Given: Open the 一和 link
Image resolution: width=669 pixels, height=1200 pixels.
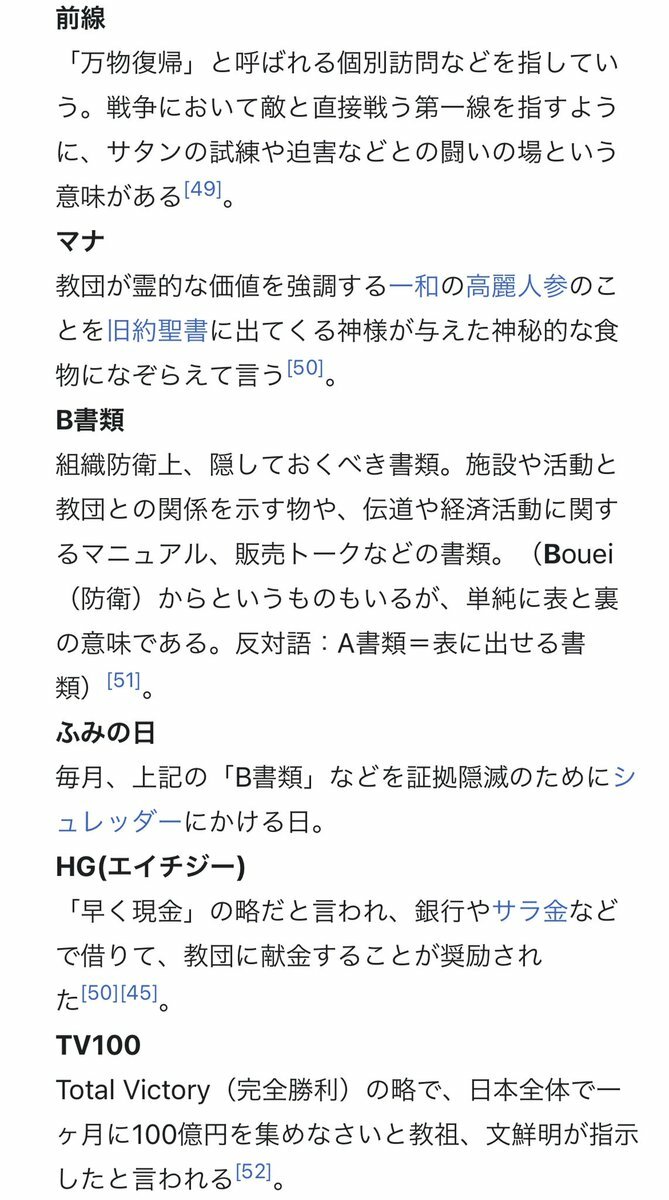Looking at the screenshot, I should 413,287.
